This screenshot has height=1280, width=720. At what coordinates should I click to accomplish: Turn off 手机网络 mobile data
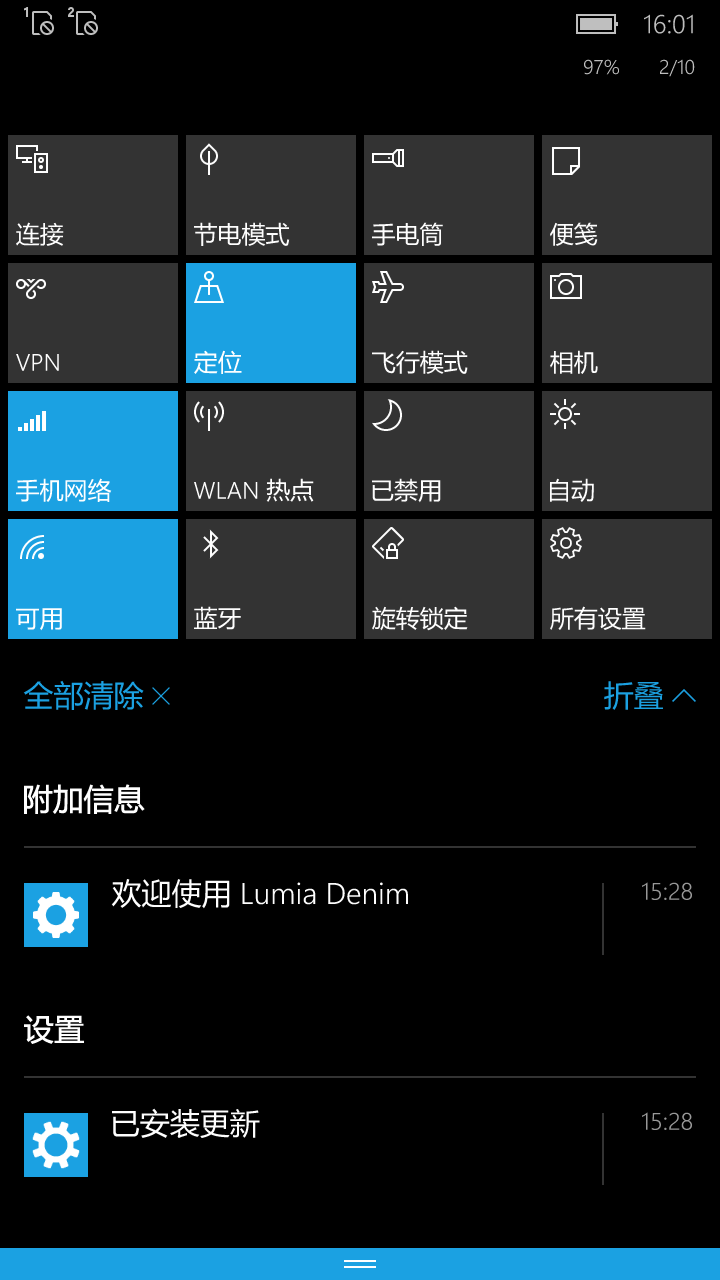pos(93,451)
